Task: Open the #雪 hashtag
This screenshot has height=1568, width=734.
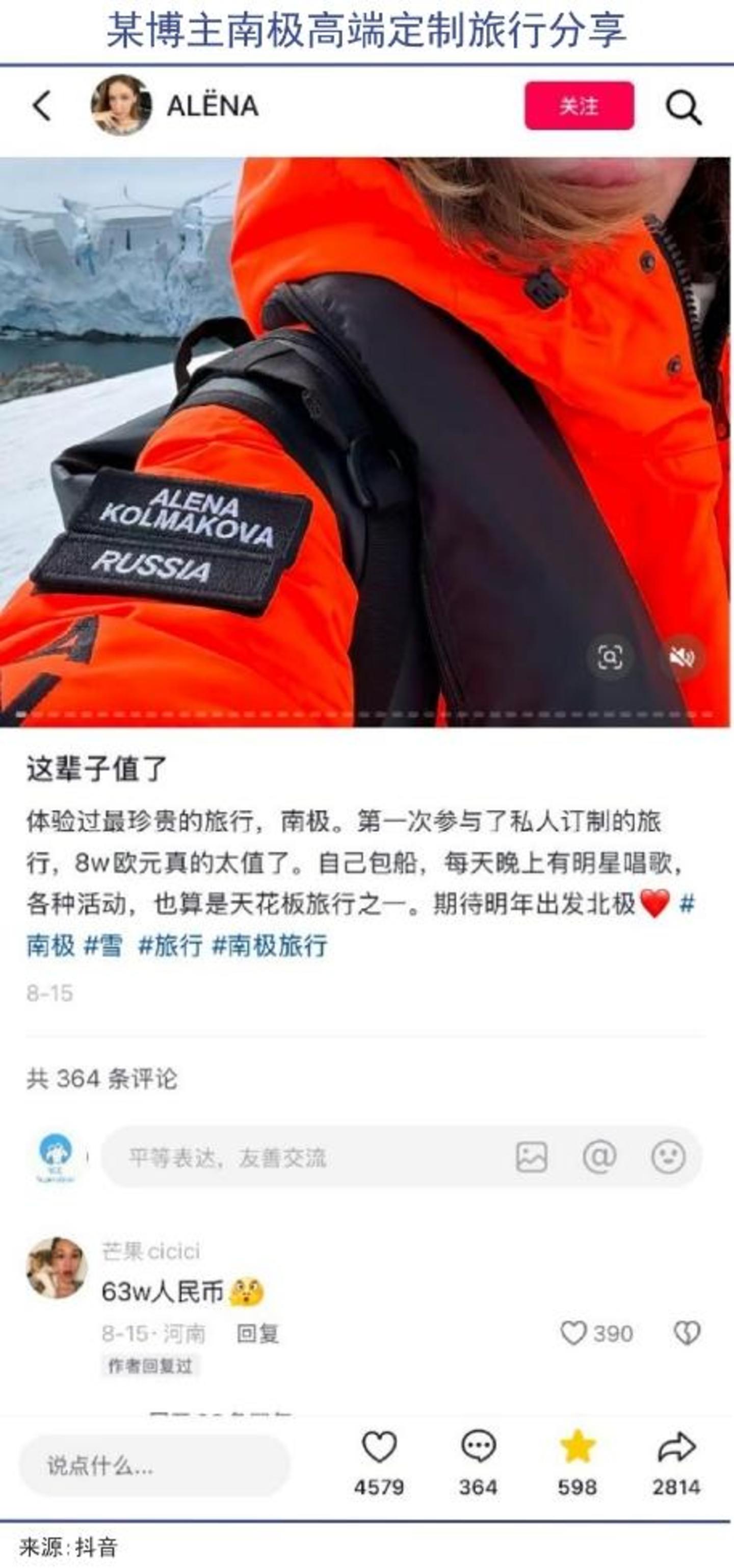Action: [x=103, y=945]
